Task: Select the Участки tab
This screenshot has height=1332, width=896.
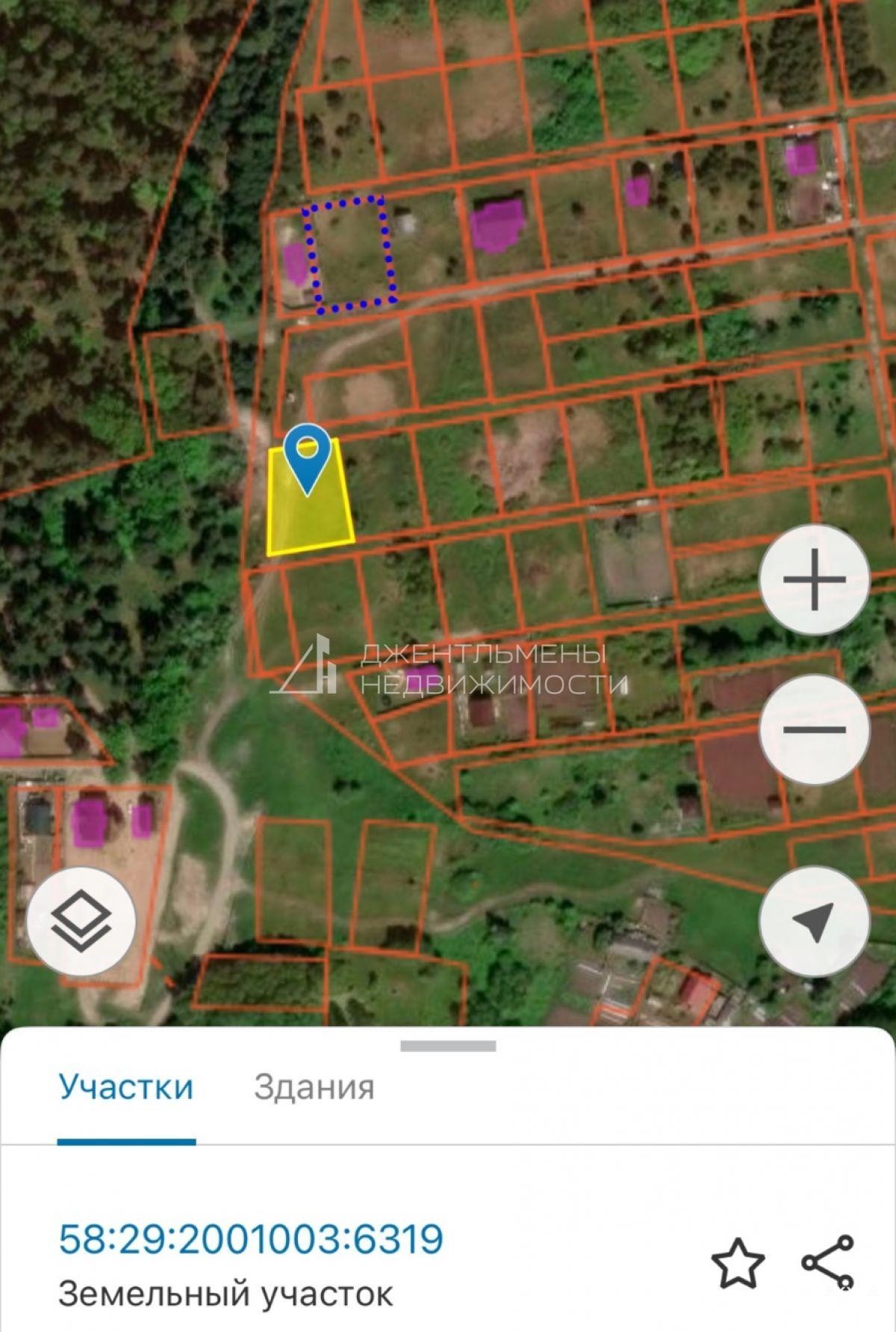Action: pyautogui.click(x=126, y=1087)
